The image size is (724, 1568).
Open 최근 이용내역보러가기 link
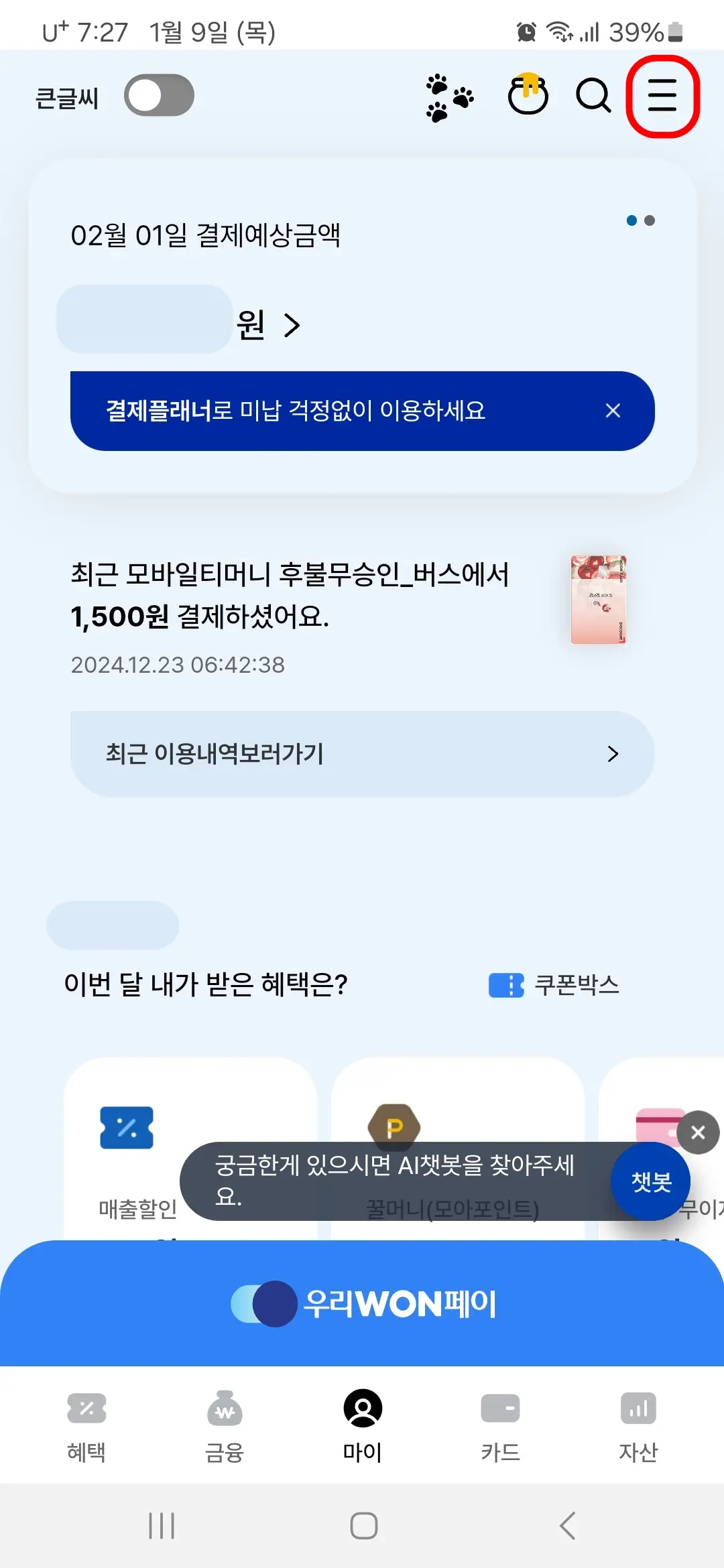(362, 753)
